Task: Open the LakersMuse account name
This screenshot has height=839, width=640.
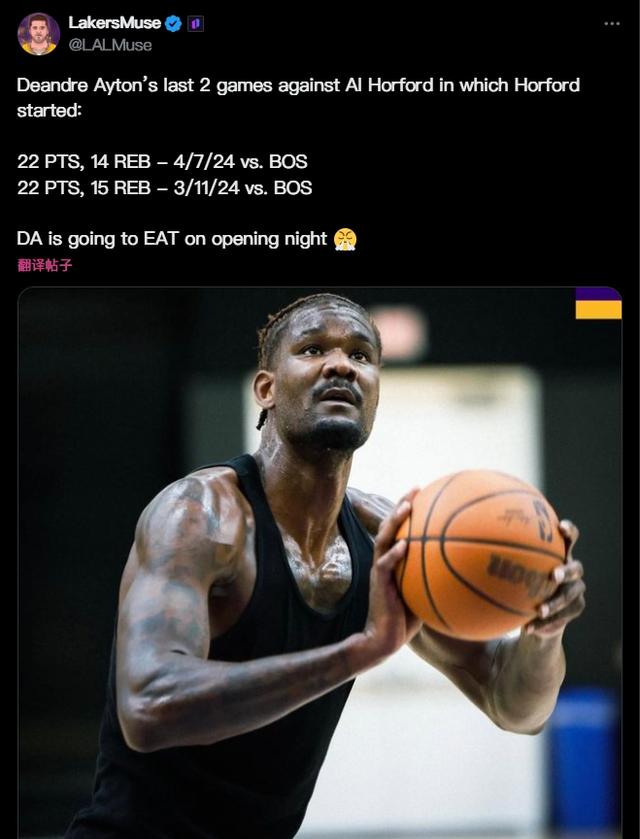Action: (x=115, y=23)
